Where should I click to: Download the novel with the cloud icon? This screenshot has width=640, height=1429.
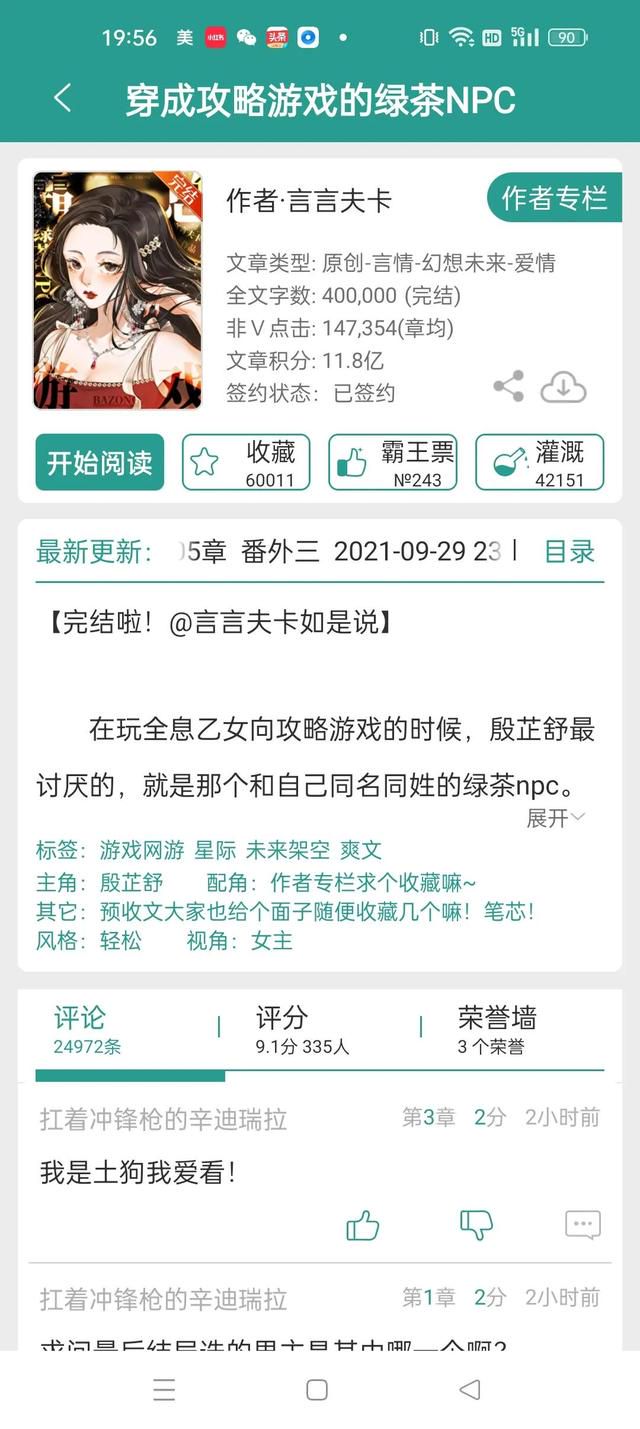[x=563, y=387]
